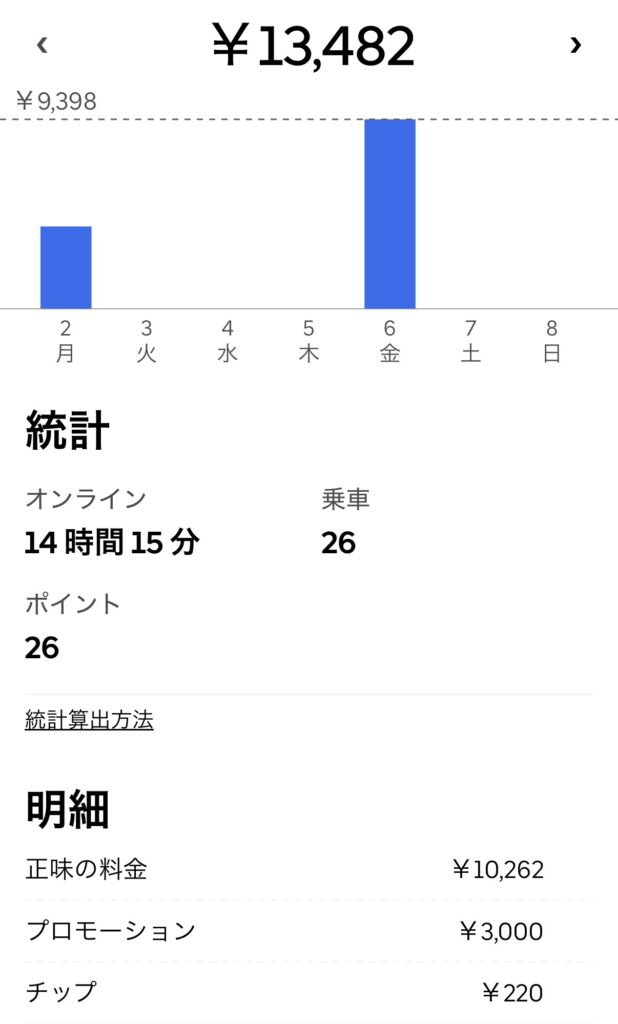Image resolution: width=618 pixels, height=1024 pixels.
Task: Go to the next week's earnings
Action: pos(575,45)
